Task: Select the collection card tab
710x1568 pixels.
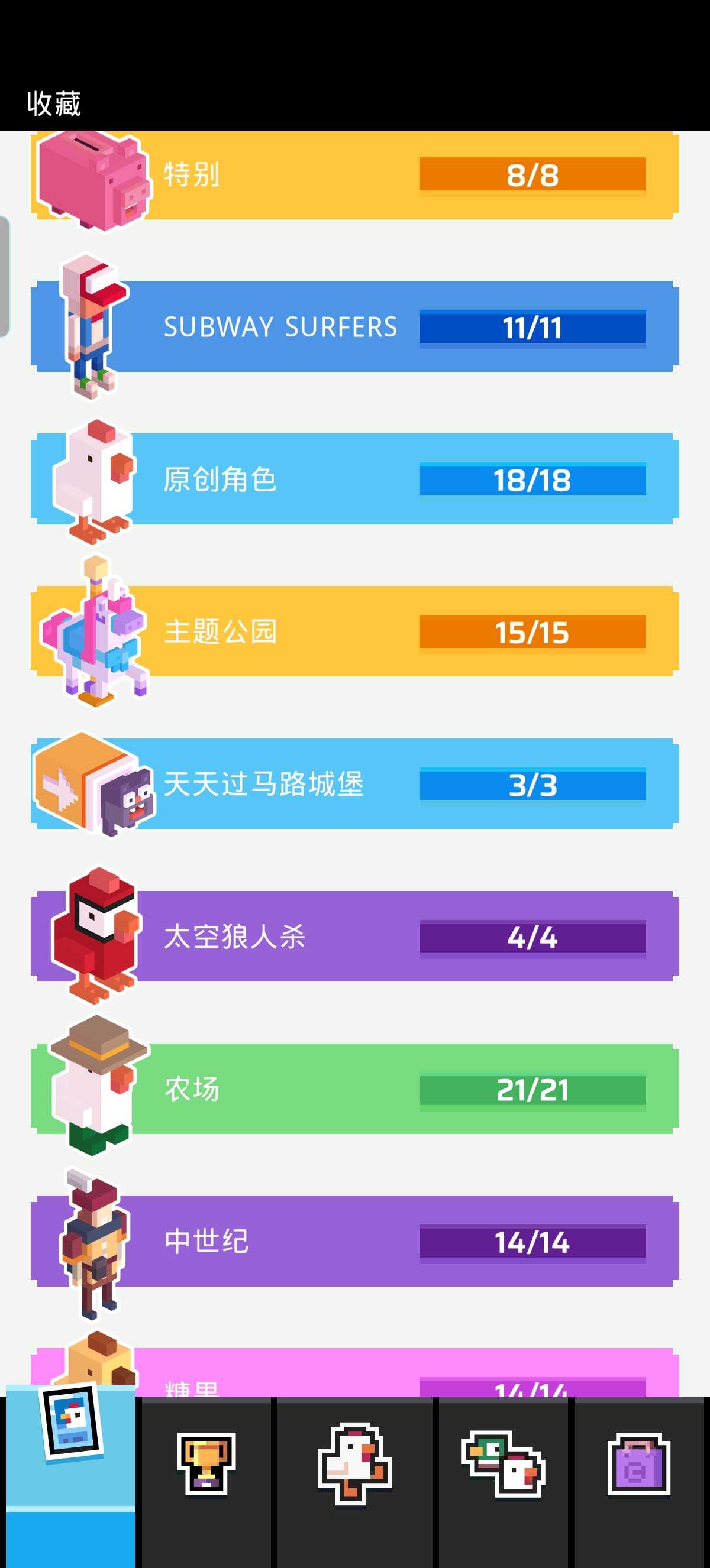Action: point(70,1464)
